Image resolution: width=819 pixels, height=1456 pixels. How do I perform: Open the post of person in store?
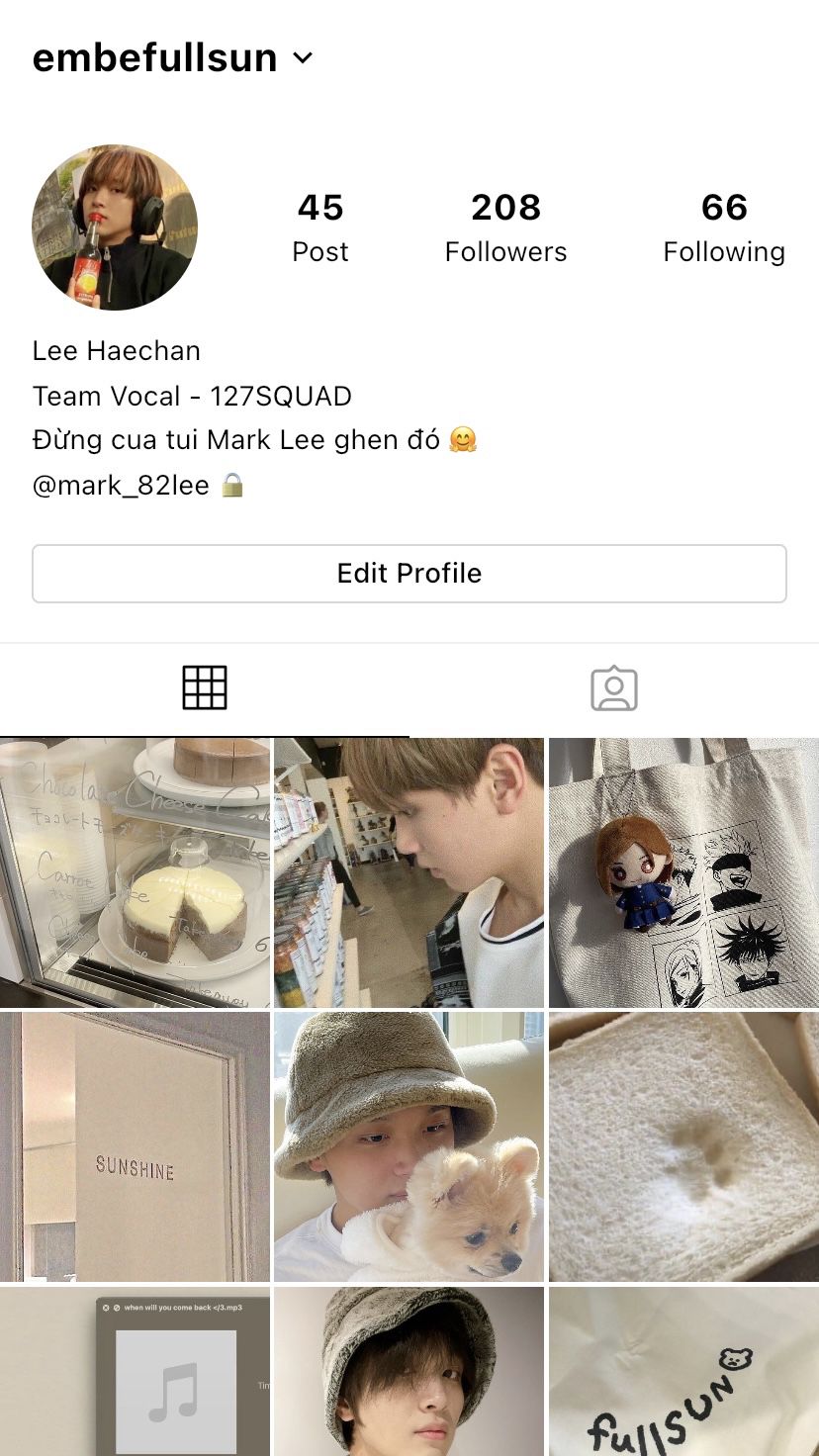click(x=409, y=872)
